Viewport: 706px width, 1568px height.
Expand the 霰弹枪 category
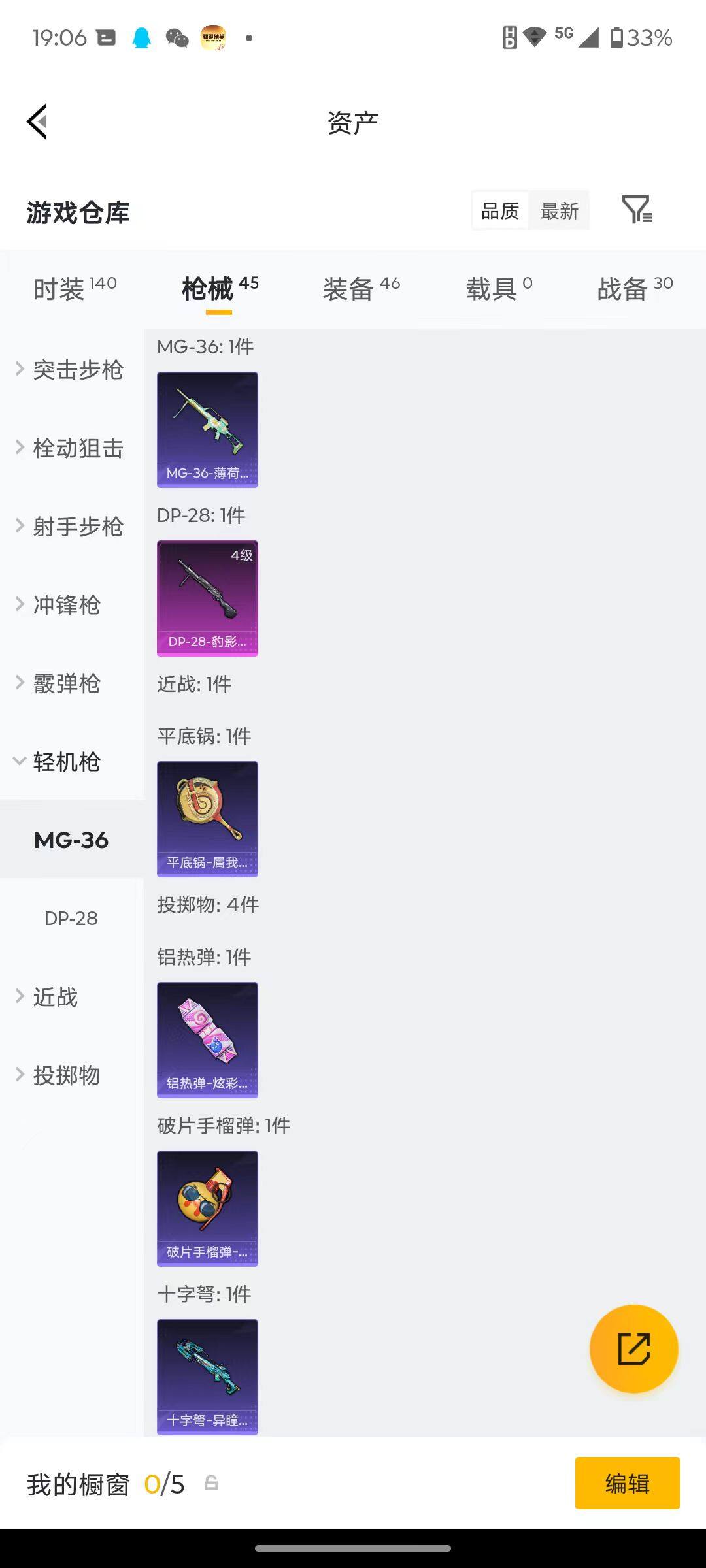pos(67,683)
